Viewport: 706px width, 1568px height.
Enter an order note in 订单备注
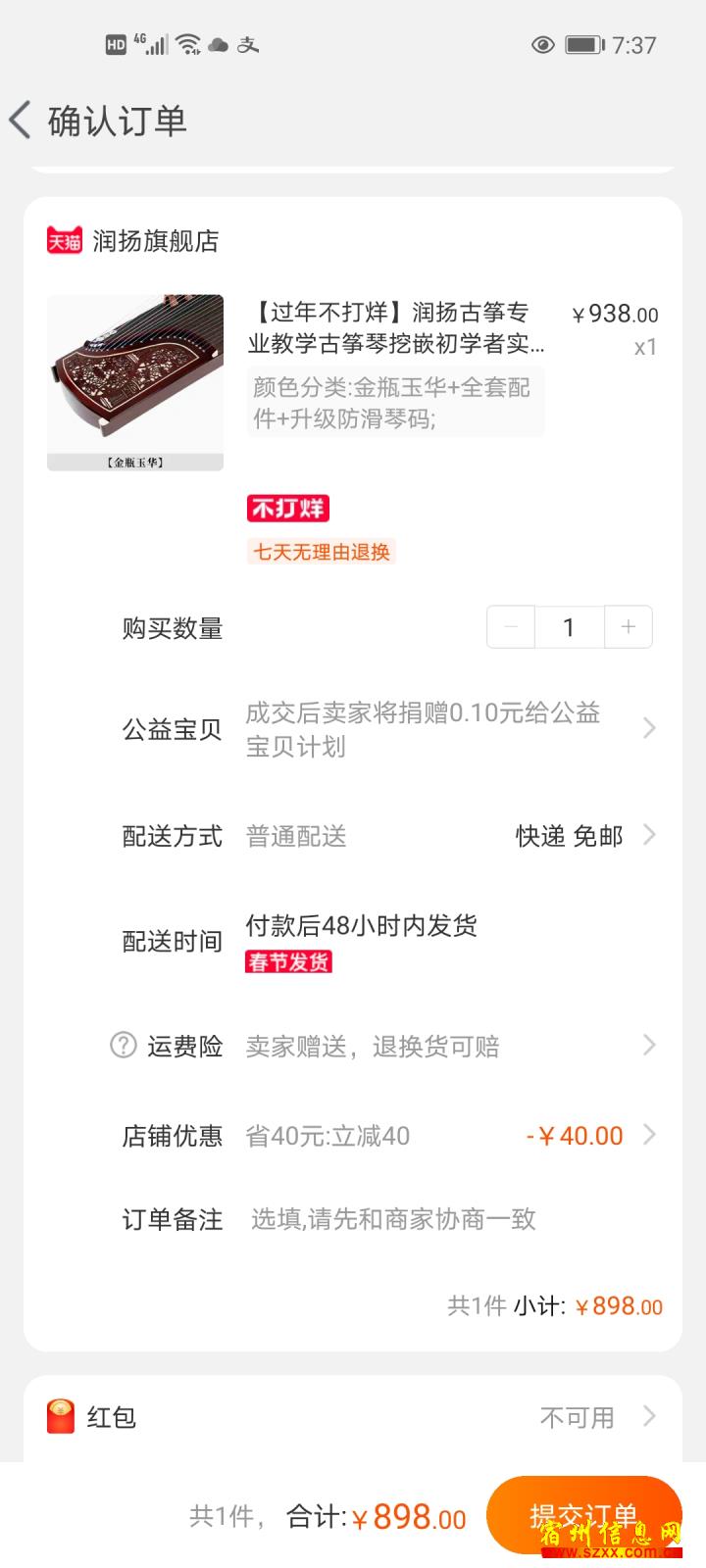click(393, 1219)
